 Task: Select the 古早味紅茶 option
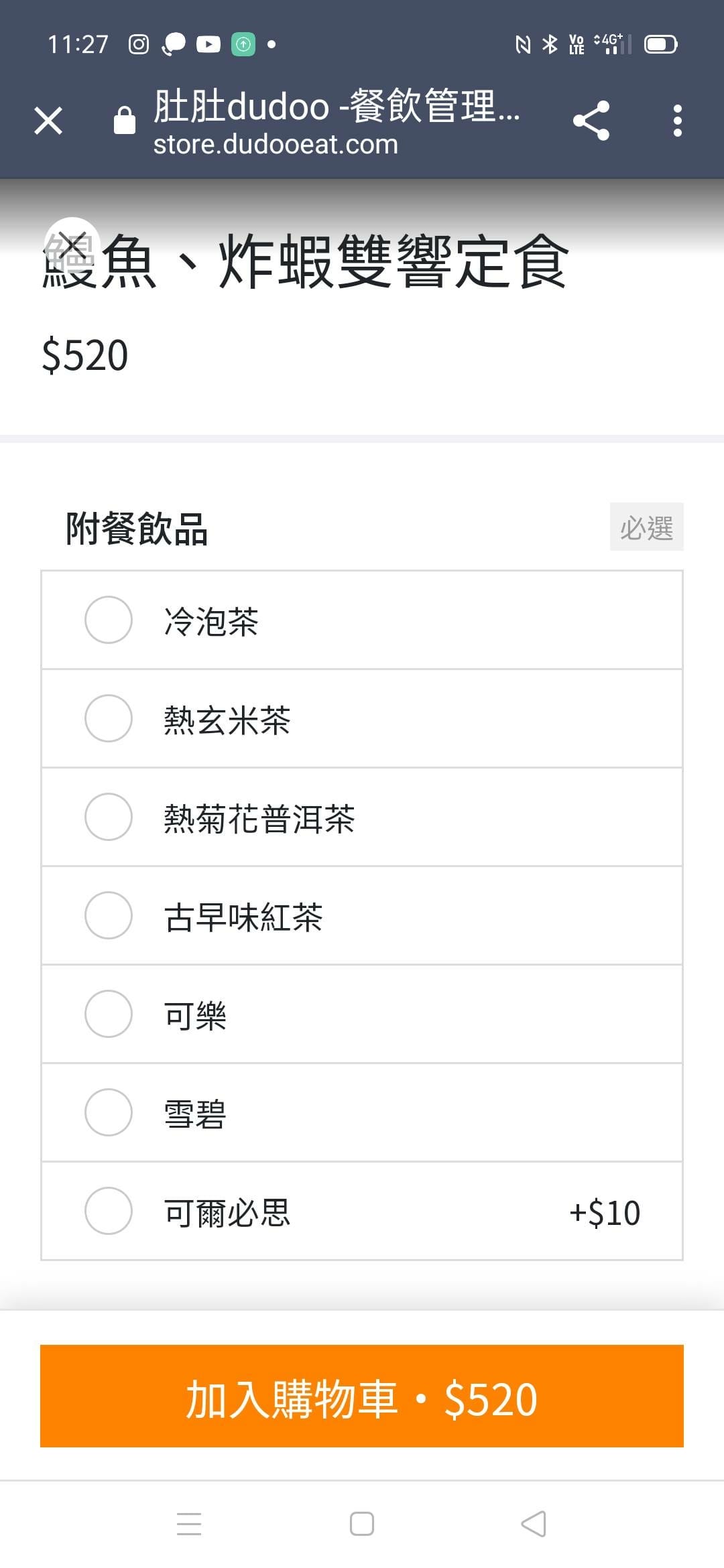pyautogui.click(x=109, y=916)
